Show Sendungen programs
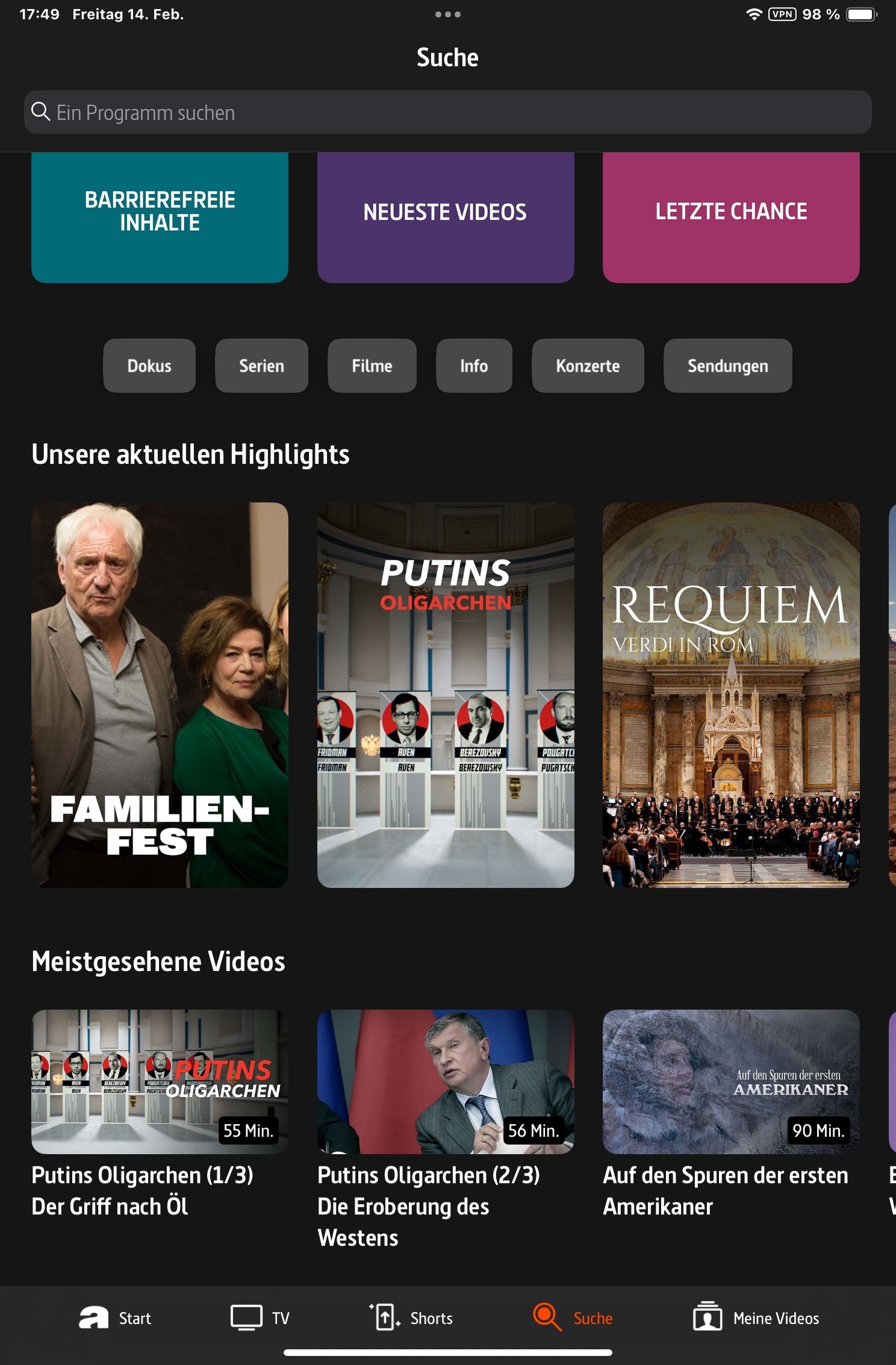This screenshot has height=1365, width=896. point(727,366)
